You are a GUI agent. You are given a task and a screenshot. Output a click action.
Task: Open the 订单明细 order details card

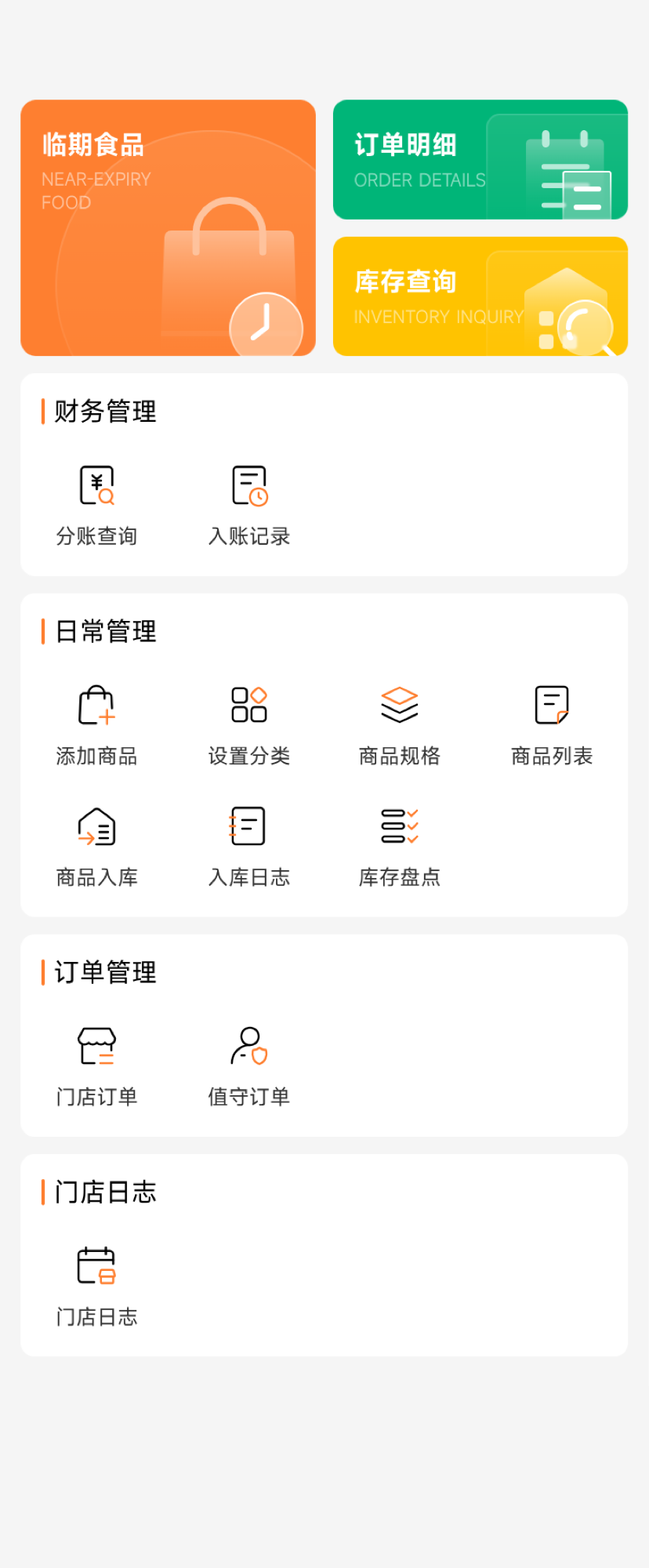(480, 160)
